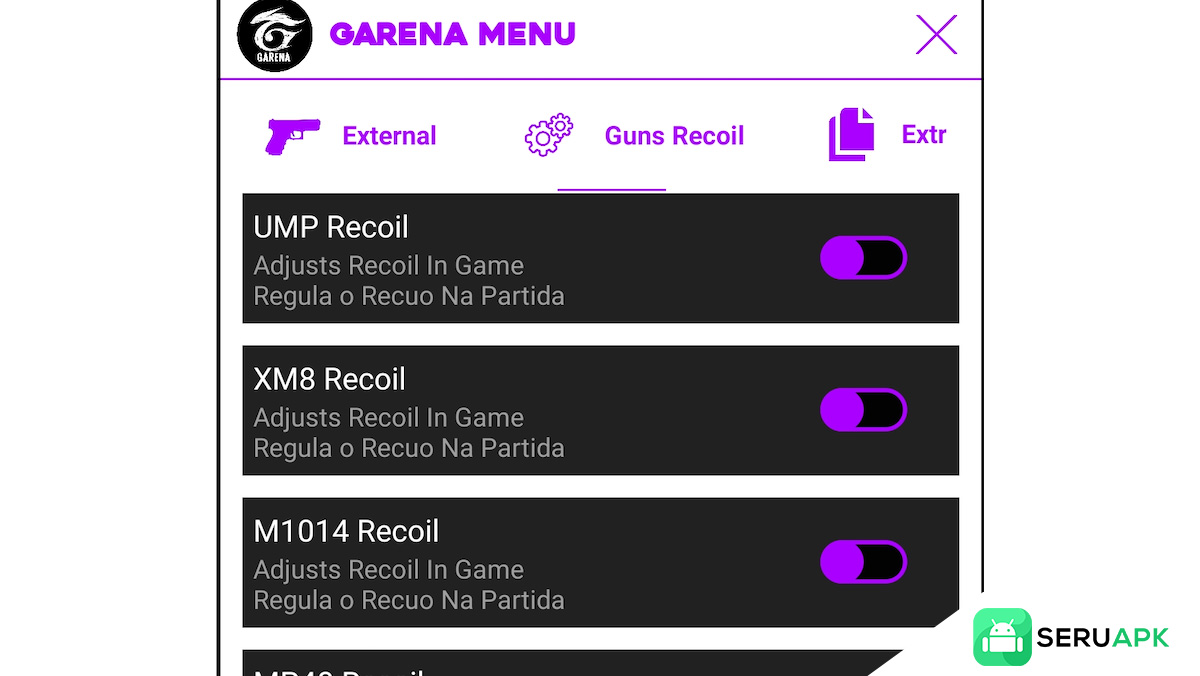This screenshot has width=1200, height=676.
Task: Open the Extr tab
Action: [x=888, y=135]
